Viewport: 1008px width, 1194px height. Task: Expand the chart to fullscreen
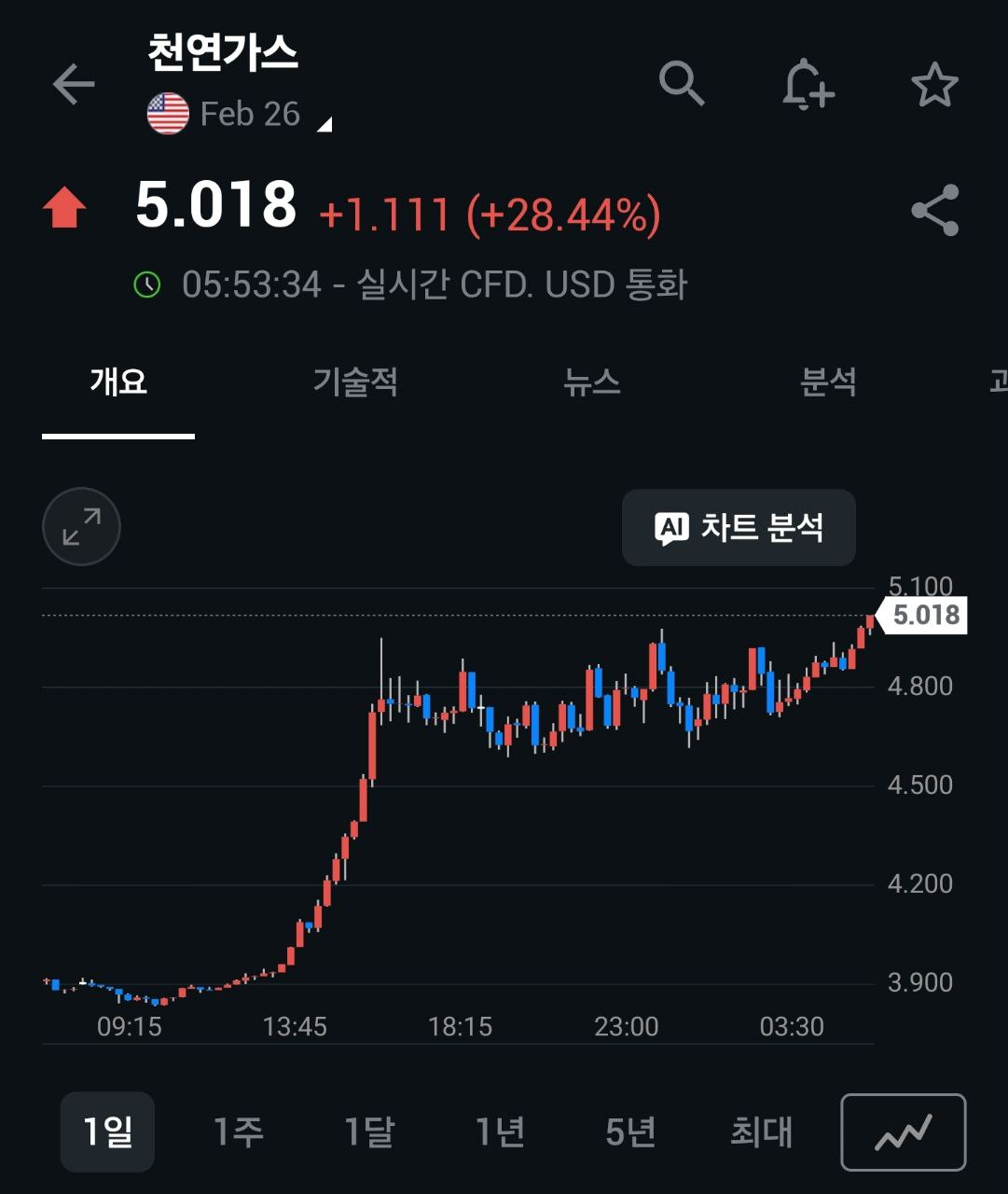tap(82, 527)
